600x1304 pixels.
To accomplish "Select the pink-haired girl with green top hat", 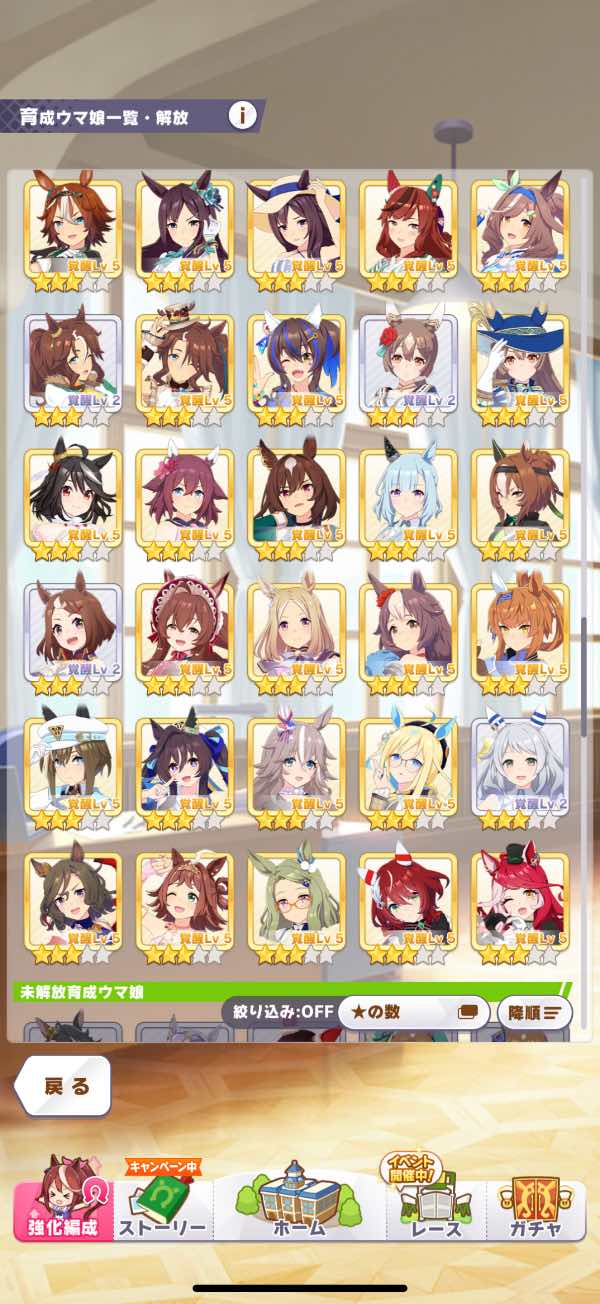I will pyautogui.click(x=520, y=907).
